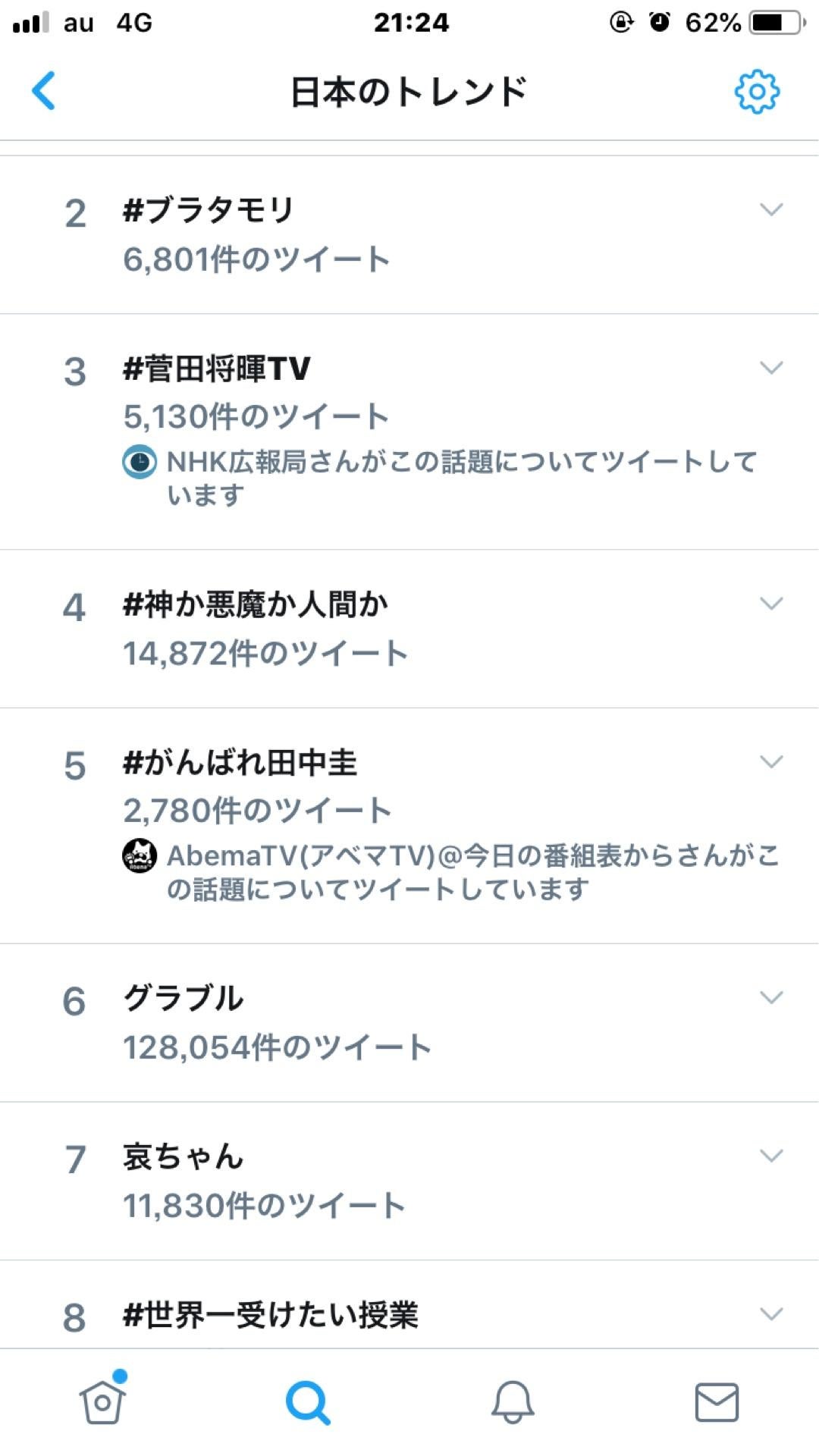The image size is (819, 1456).
Task: Open the #神か悪魔か人間か trend
Action: 256,605
